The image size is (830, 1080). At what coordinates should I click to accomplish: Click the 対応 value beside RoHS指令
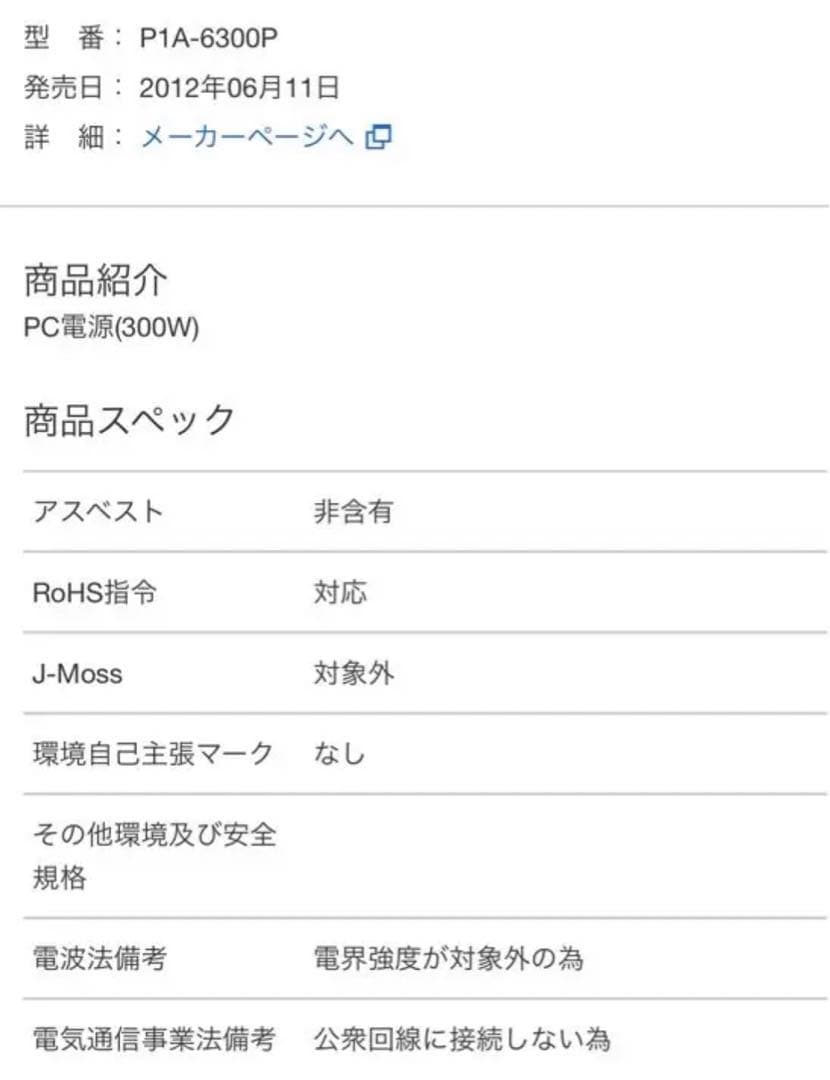point(341,592)
